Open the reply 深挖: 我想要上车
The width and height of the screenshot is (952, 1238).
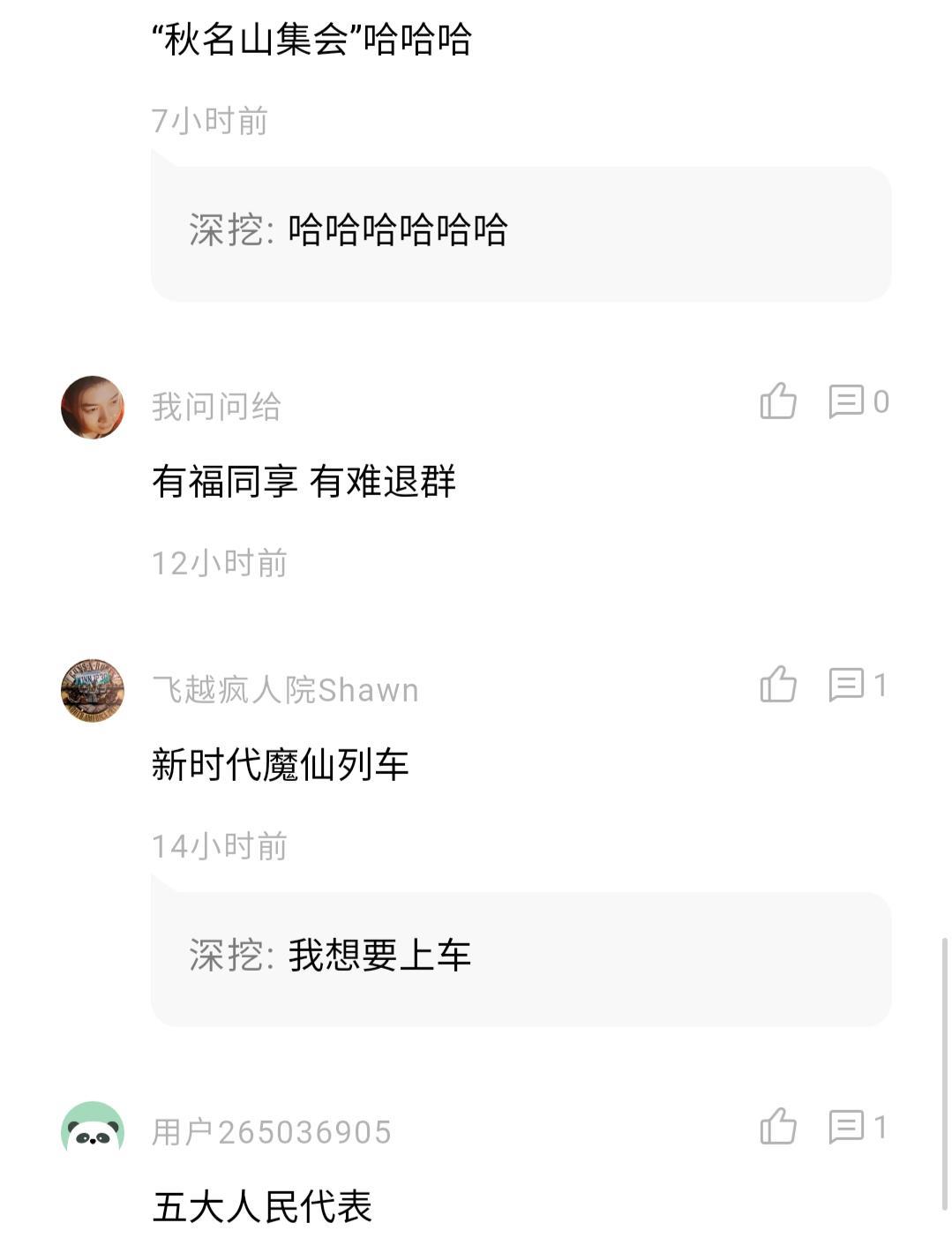tap(521, 957)
